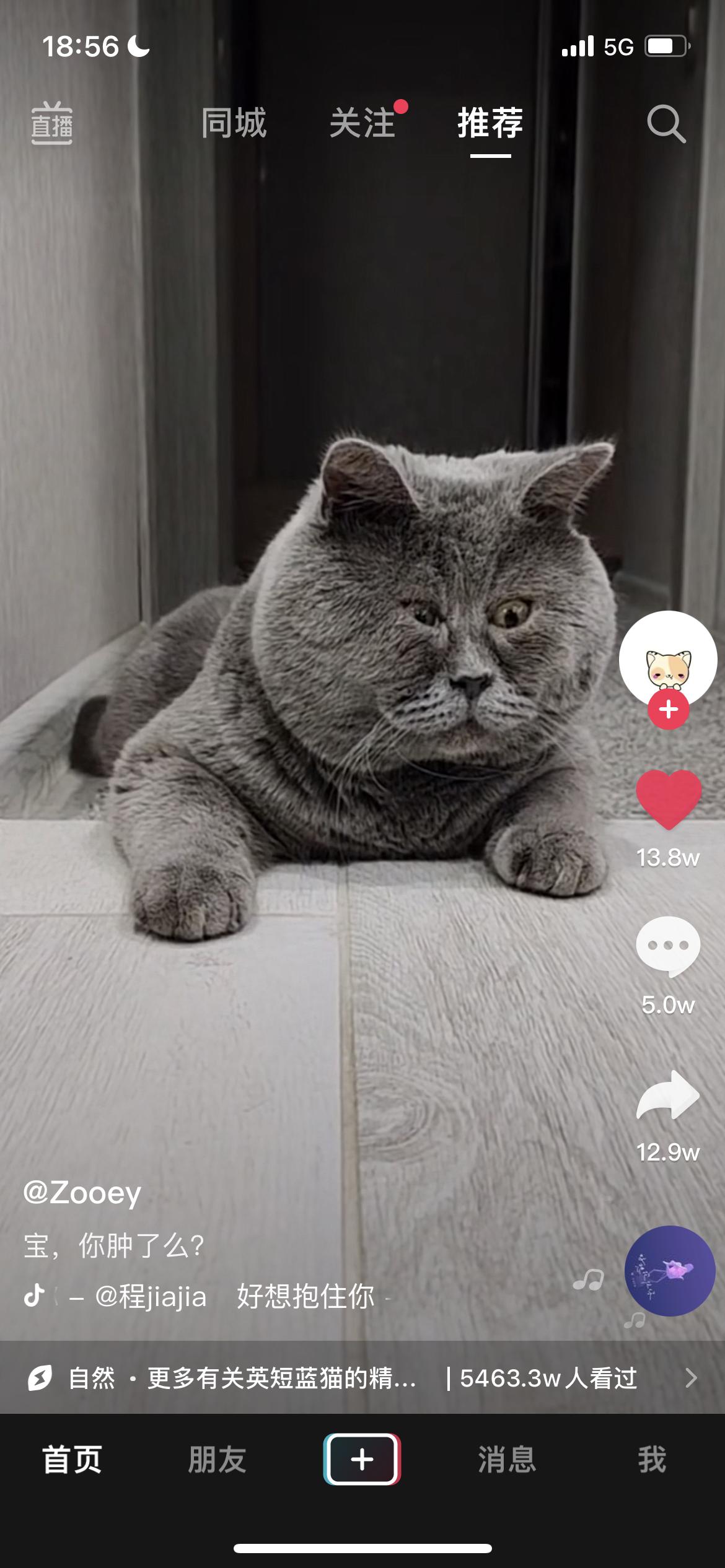Open @Zooey's profile from the username

pos(82,1192)
